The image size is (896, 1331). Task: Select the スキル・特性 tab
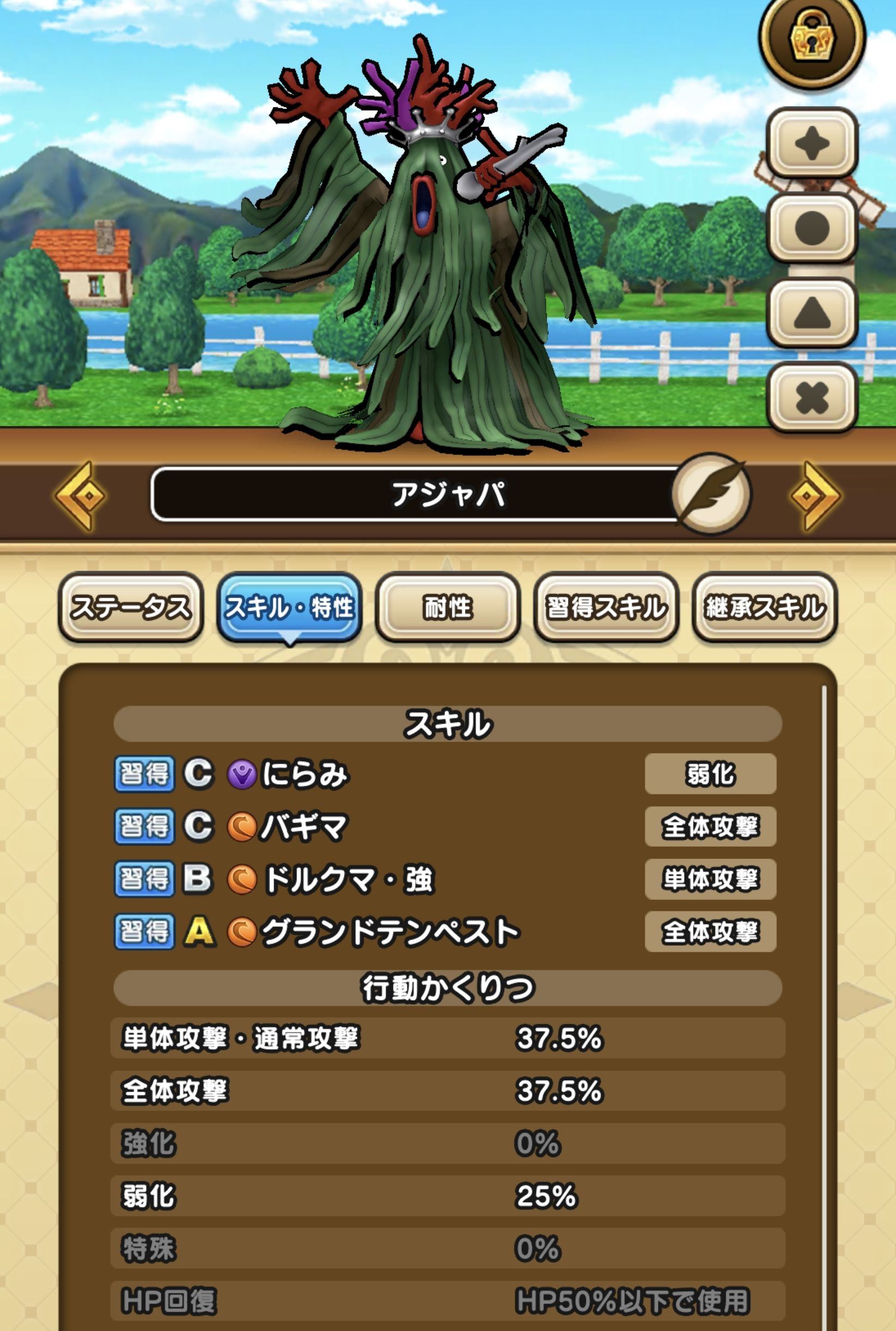click(289, 607)
